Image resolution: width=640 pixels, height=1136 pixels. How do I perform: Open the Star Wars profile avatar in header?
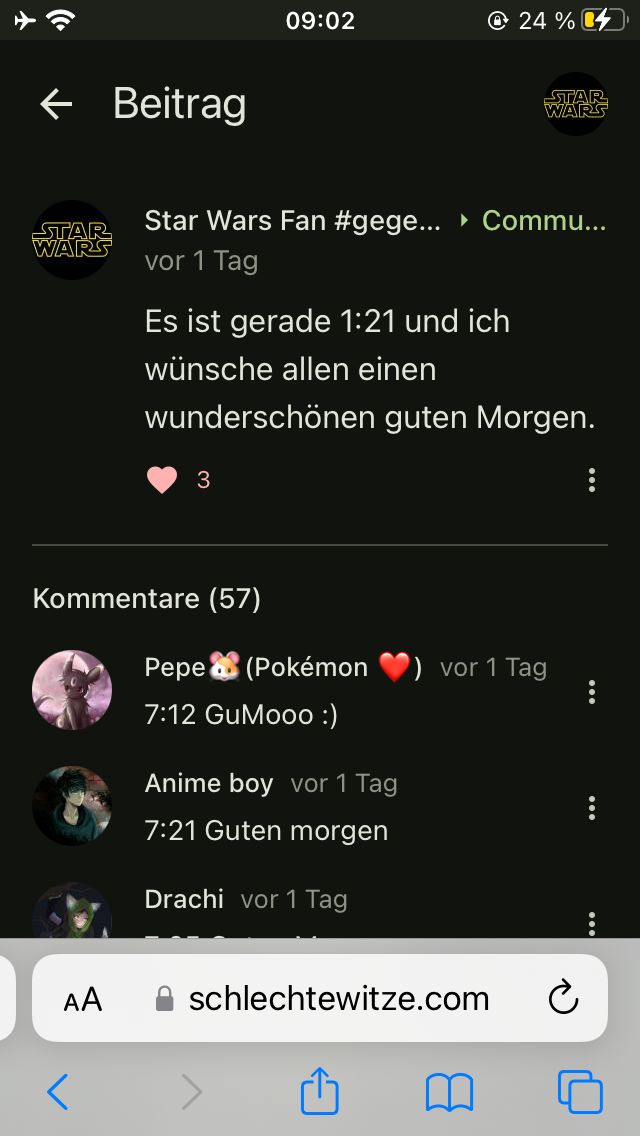pyautogui.click(x=575, y=104)
